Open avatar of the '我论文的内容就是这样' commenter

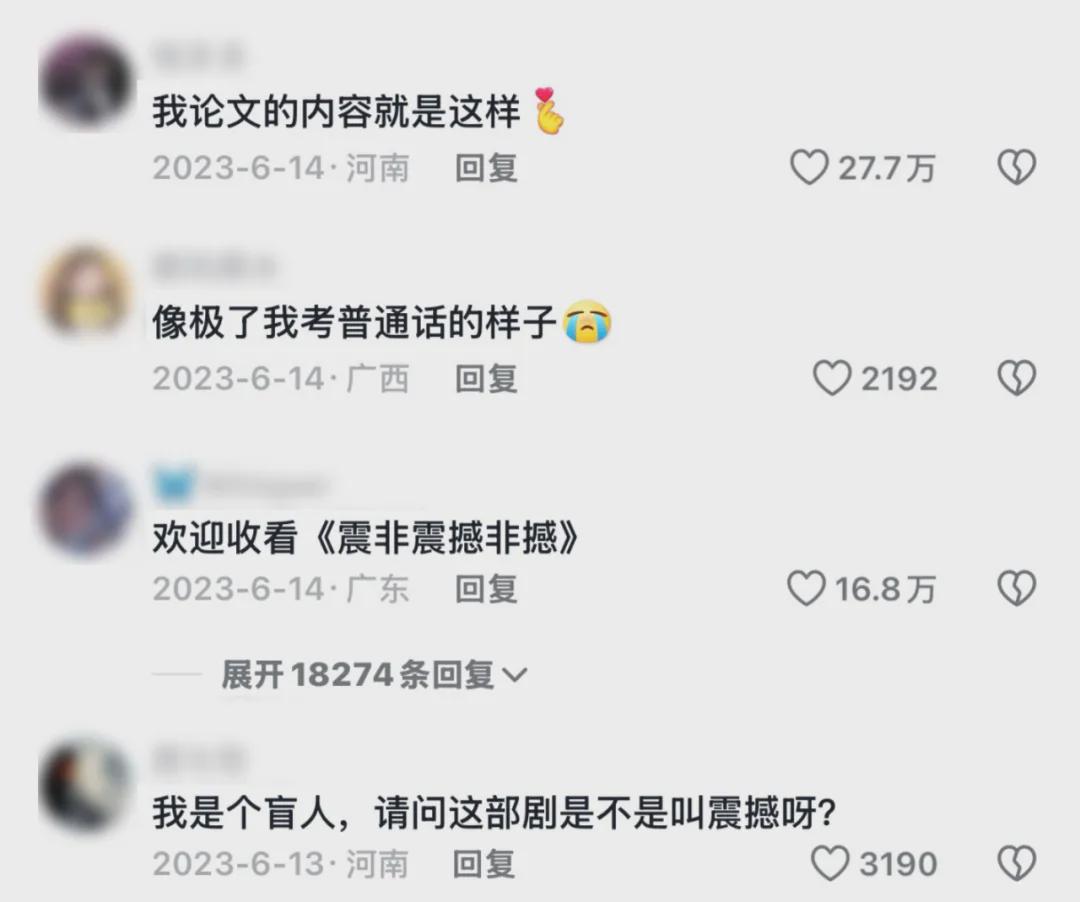pos(86,83)
